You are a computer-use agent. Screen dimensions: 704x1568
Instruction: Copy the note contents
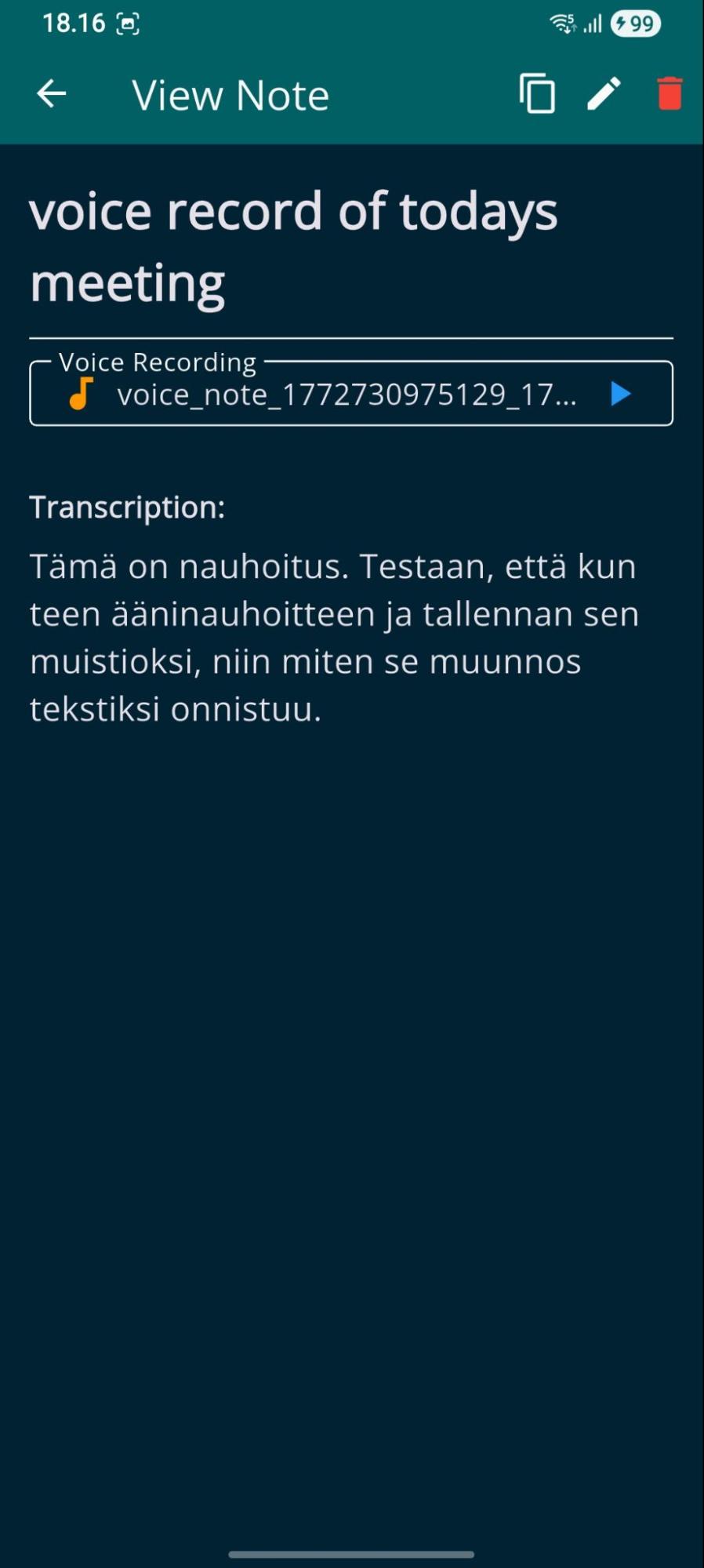536,94
